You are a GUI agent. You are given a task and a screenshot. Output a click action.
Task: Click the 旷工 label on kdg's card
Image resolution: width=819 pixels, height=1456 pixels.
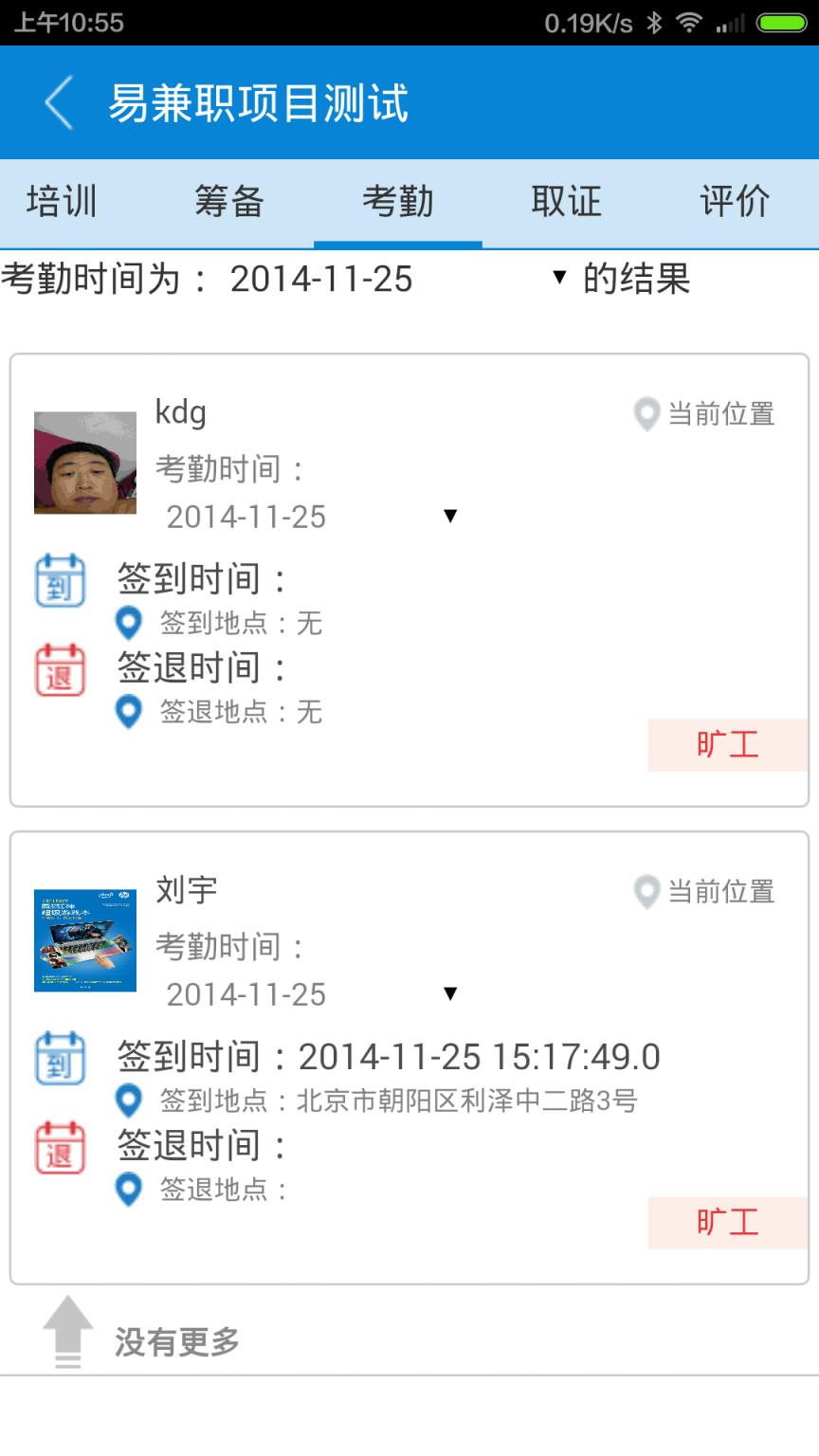[730, 745]
